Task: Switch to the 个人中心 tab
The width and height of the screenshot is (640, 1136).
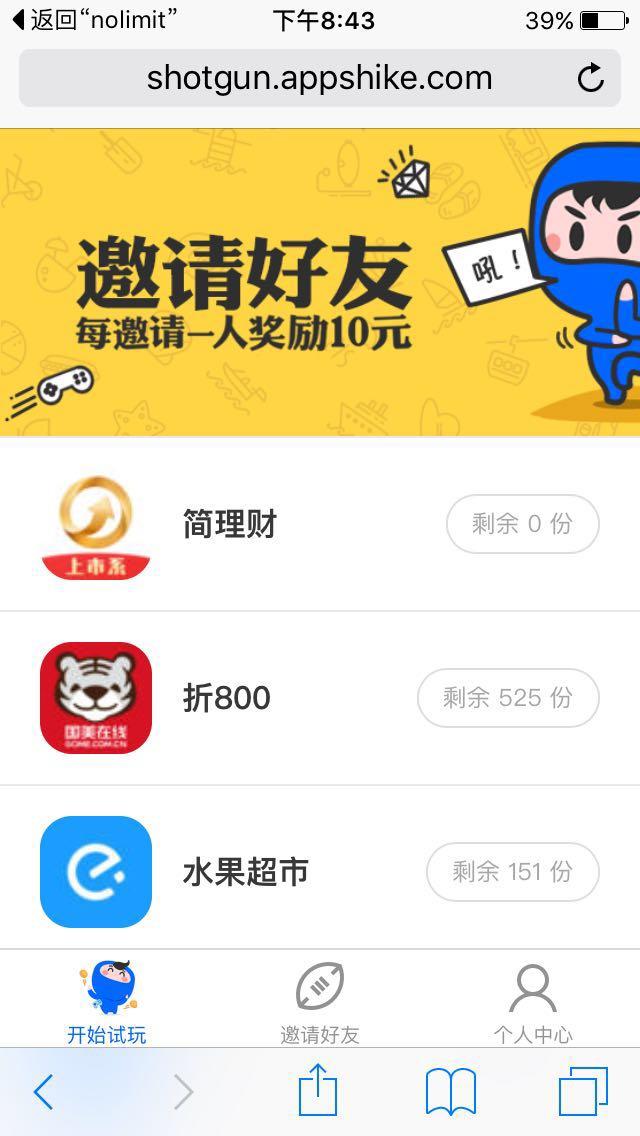Action: pyautogui.click(x=532, y=1002)
